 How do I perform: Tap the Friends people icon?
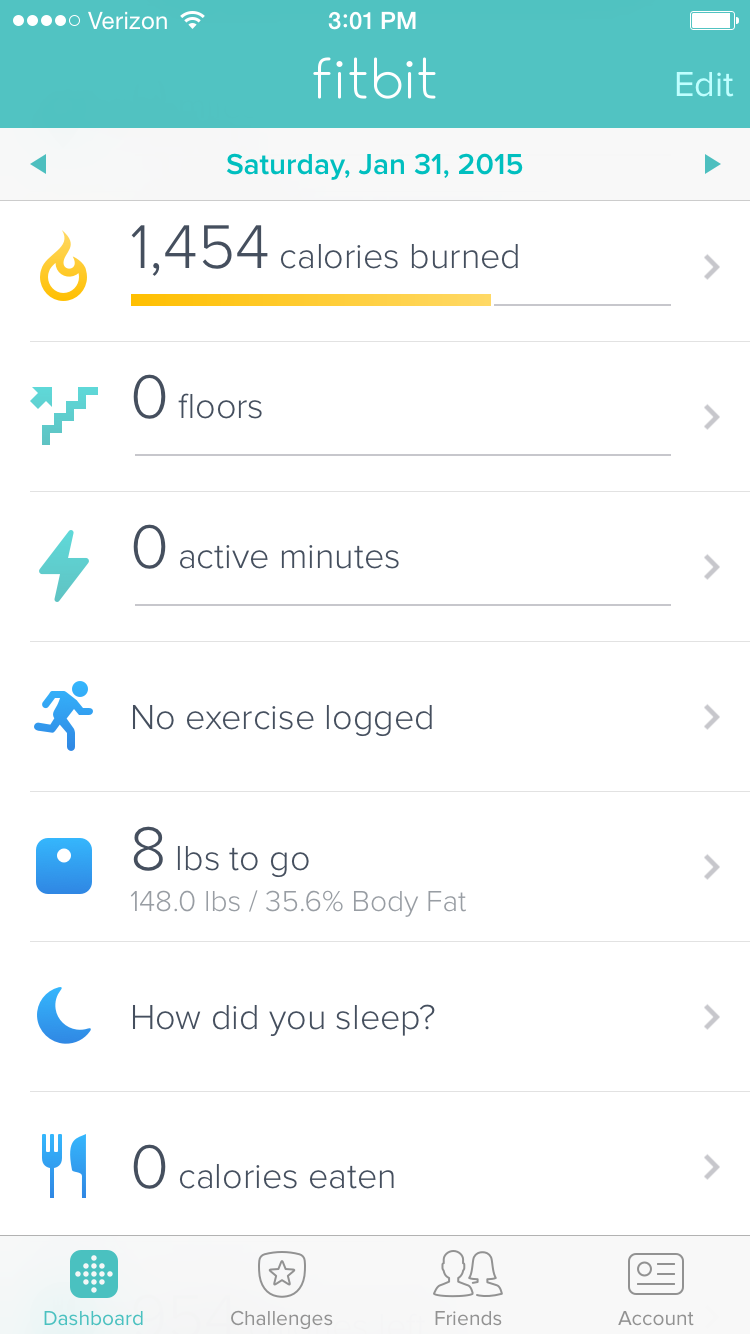coord(468,1274)
